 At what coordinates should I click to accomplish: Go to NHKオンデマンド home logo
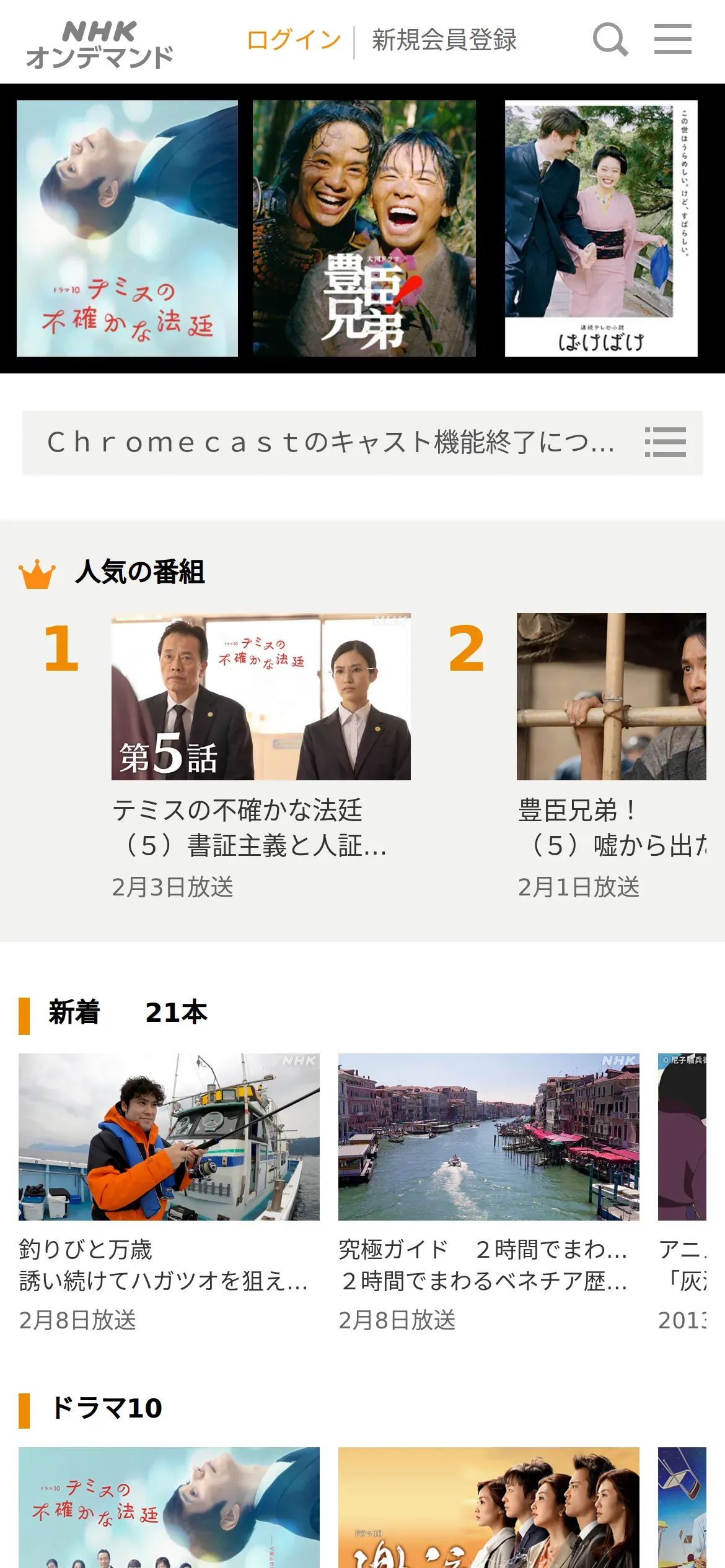tap(100, 43)
